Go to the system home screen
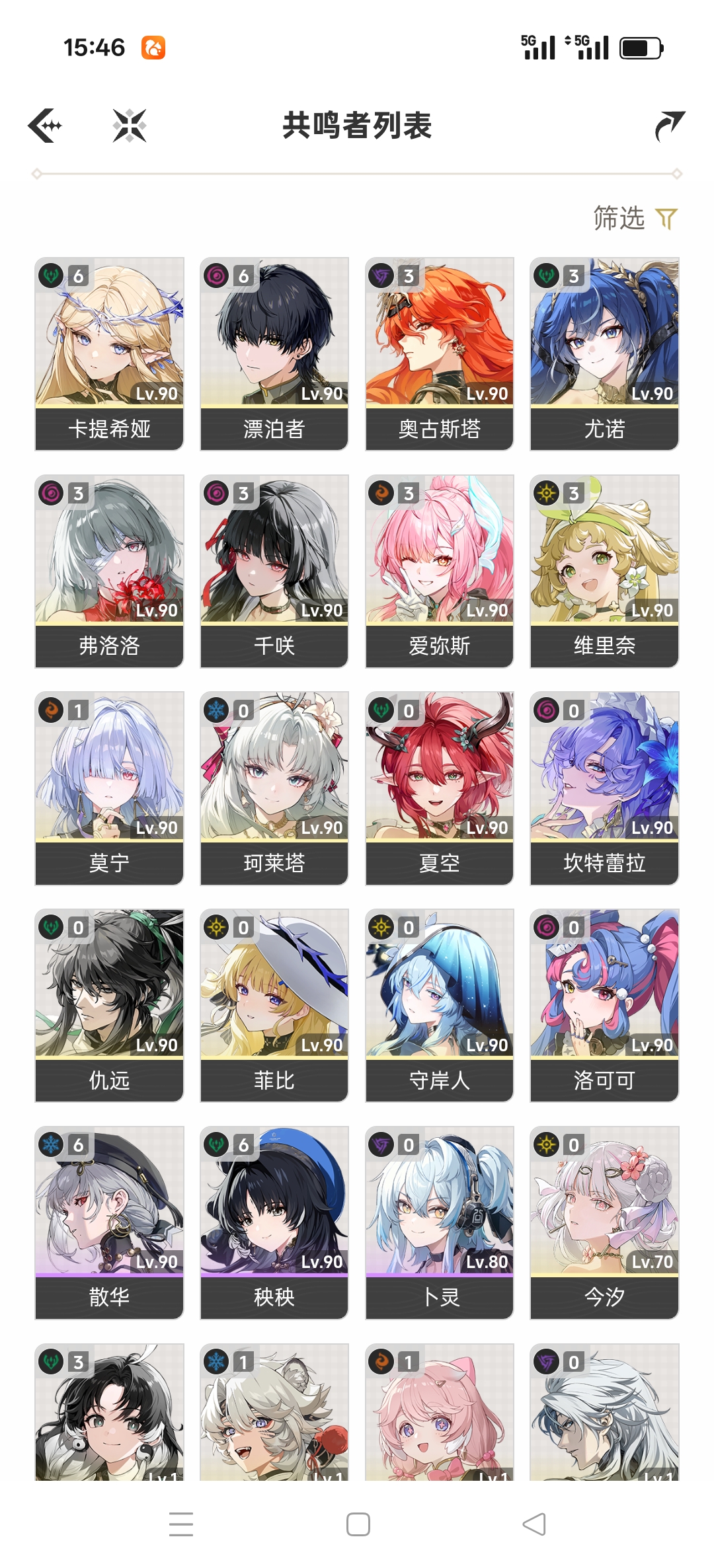The image size is (714, 1568). [358, 1524]
